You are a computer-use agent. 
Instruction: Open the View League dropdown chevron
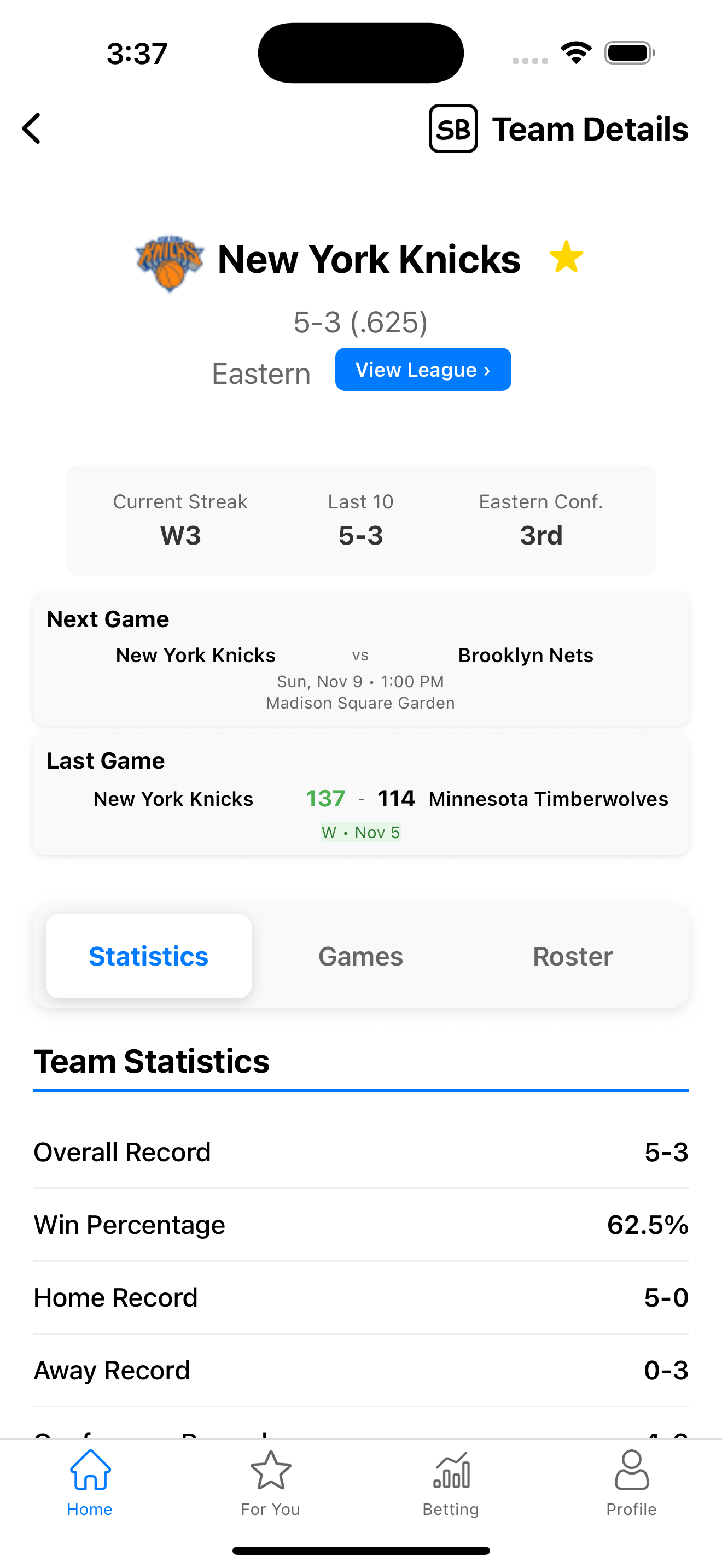point(486,370)
